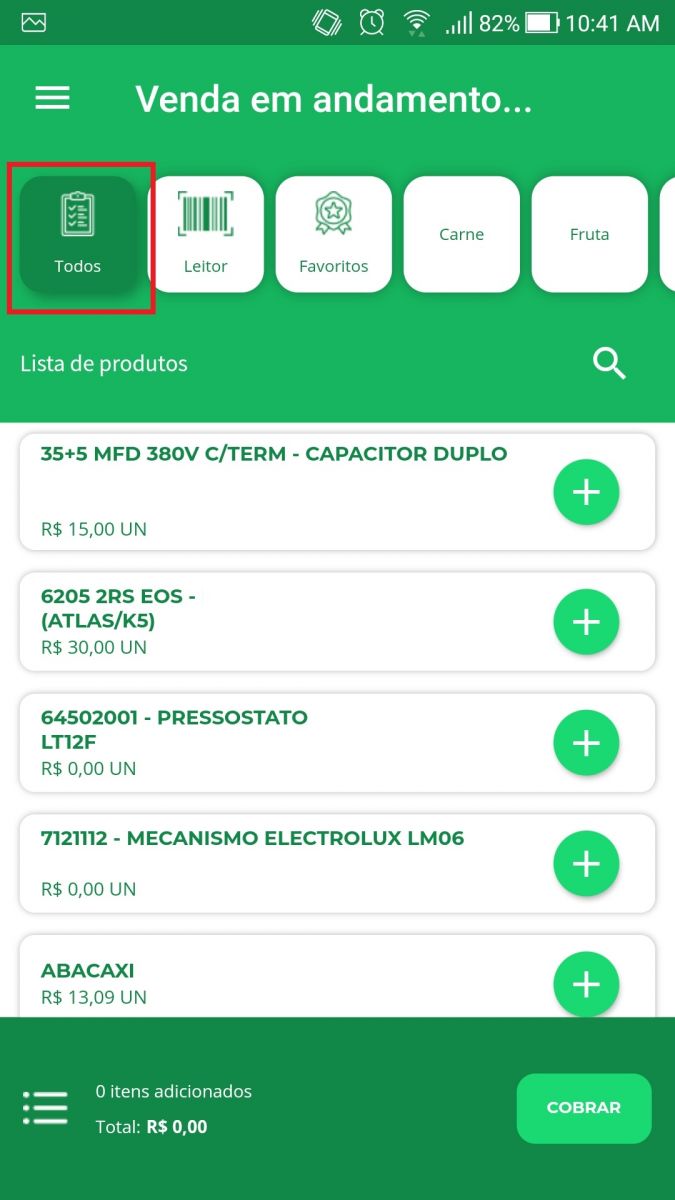Add the CAPACITOR DUPLO to the sale
The width and height of the screenshot is (675, 1200).
tap(586, 492)
